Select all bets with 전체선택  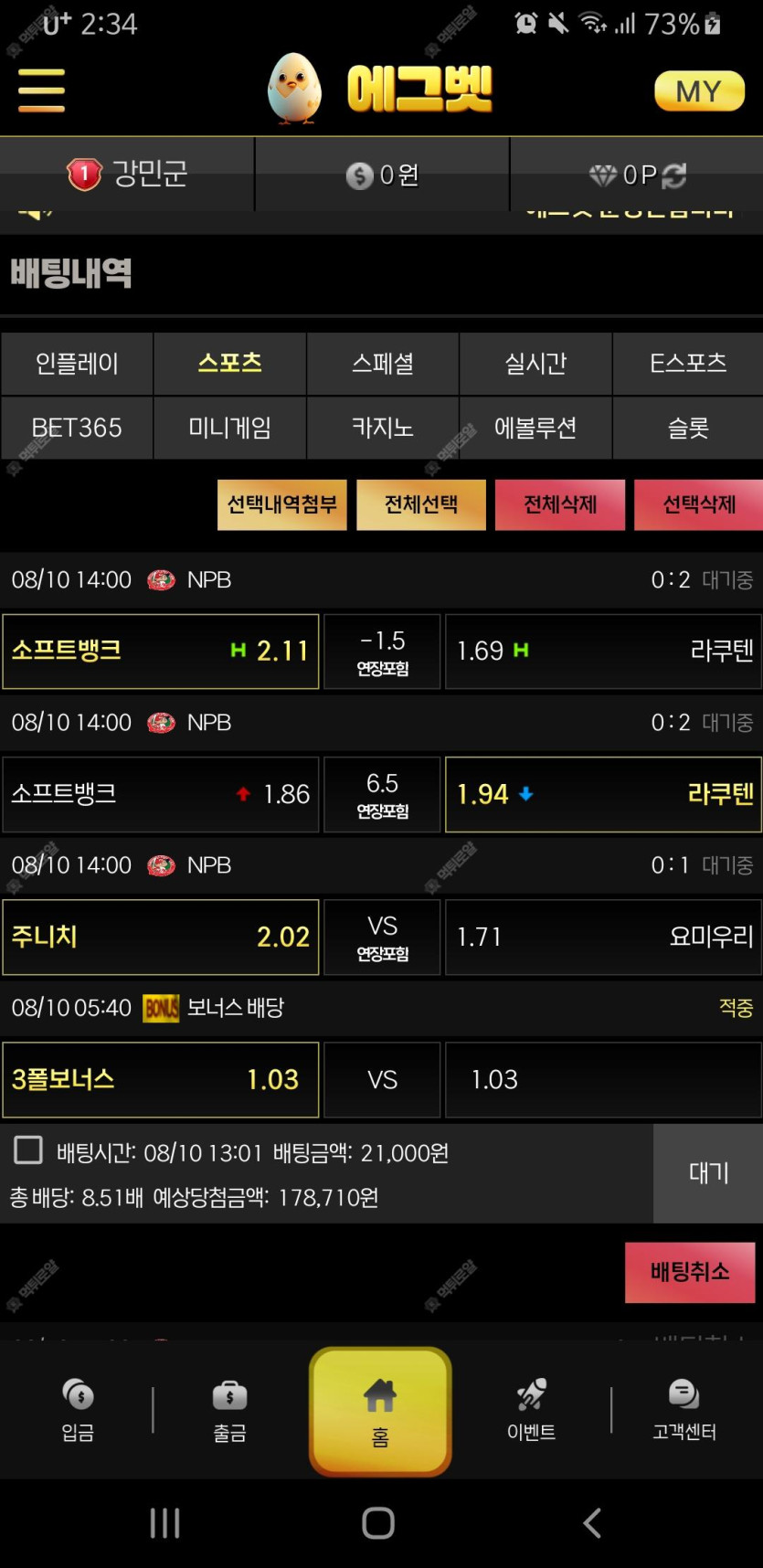pyautogui.click(x=421, y=504)
